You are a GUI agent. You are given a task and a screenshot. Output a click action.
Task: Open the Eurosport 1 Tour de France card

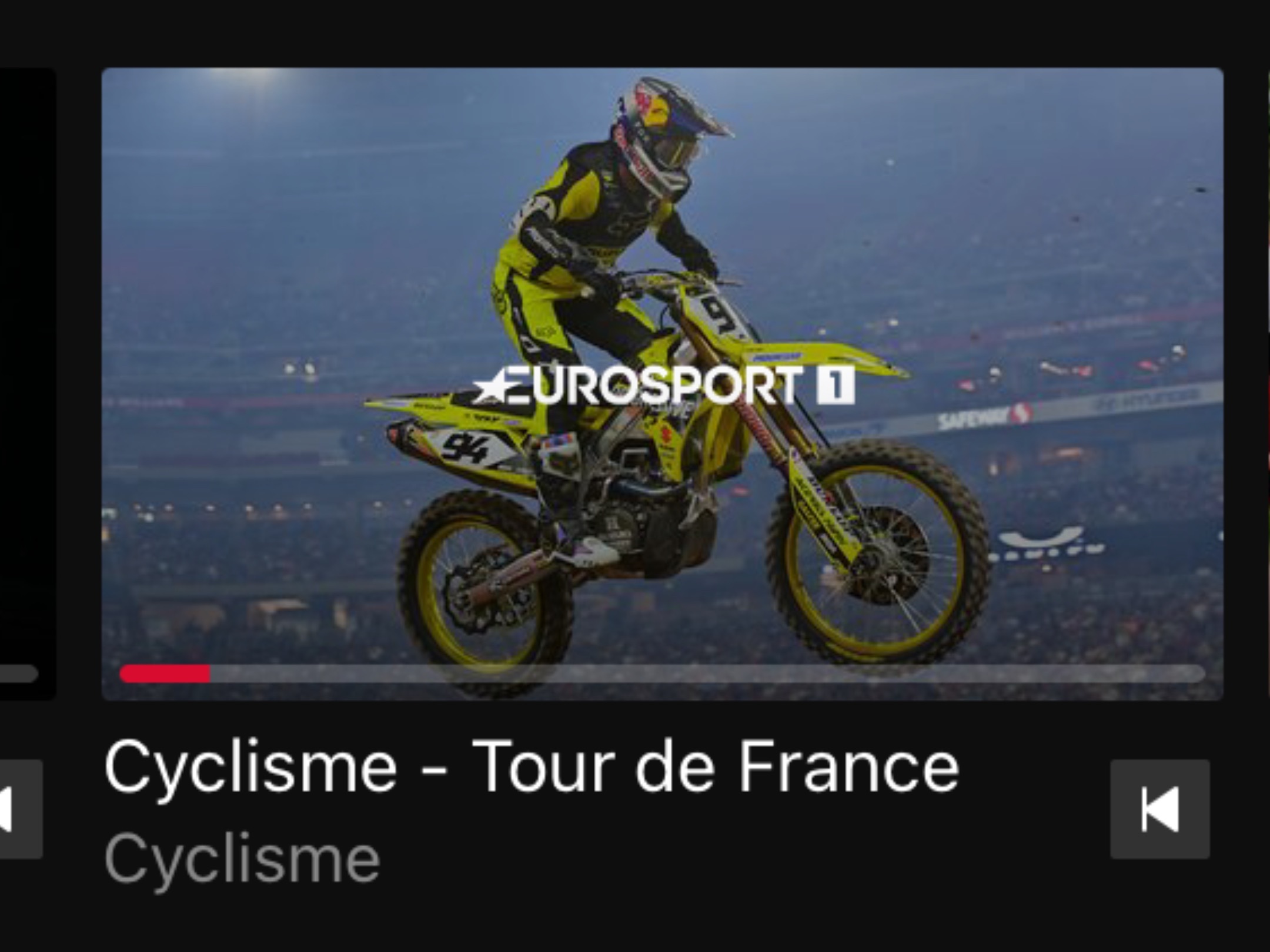662,383
